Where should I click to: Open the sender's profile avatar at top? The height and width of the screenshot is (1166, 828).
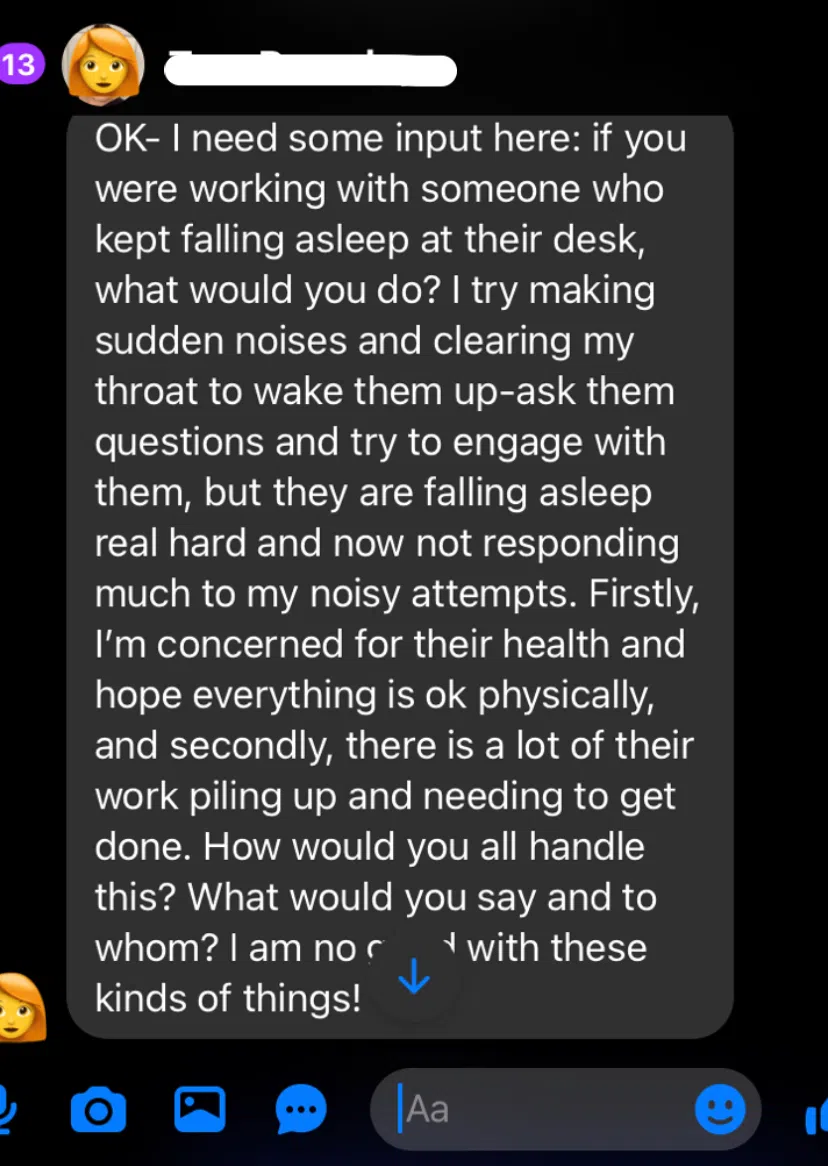[x=103, y=66]
